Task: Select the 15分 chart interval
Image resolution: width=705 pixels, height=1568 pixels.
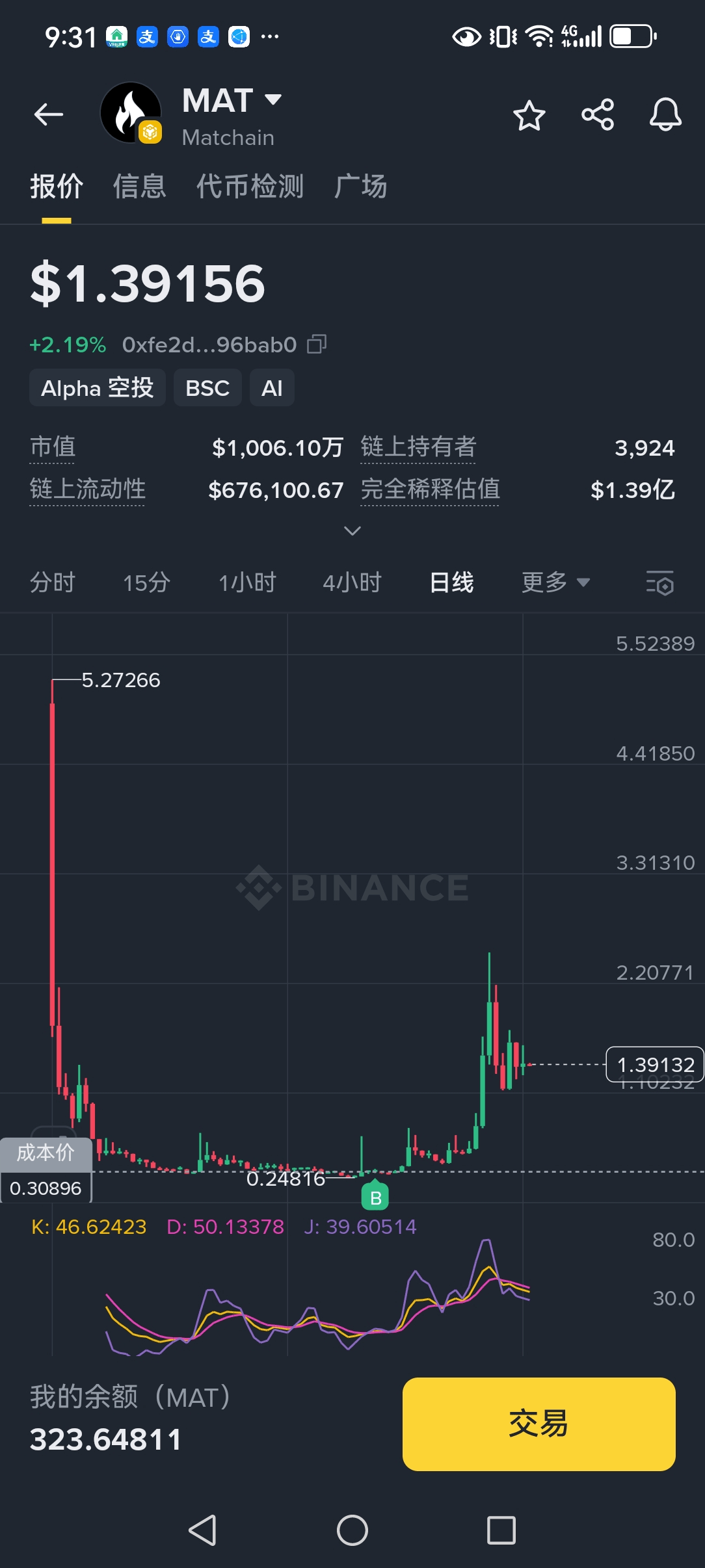Action: click(x=147, y=582)
